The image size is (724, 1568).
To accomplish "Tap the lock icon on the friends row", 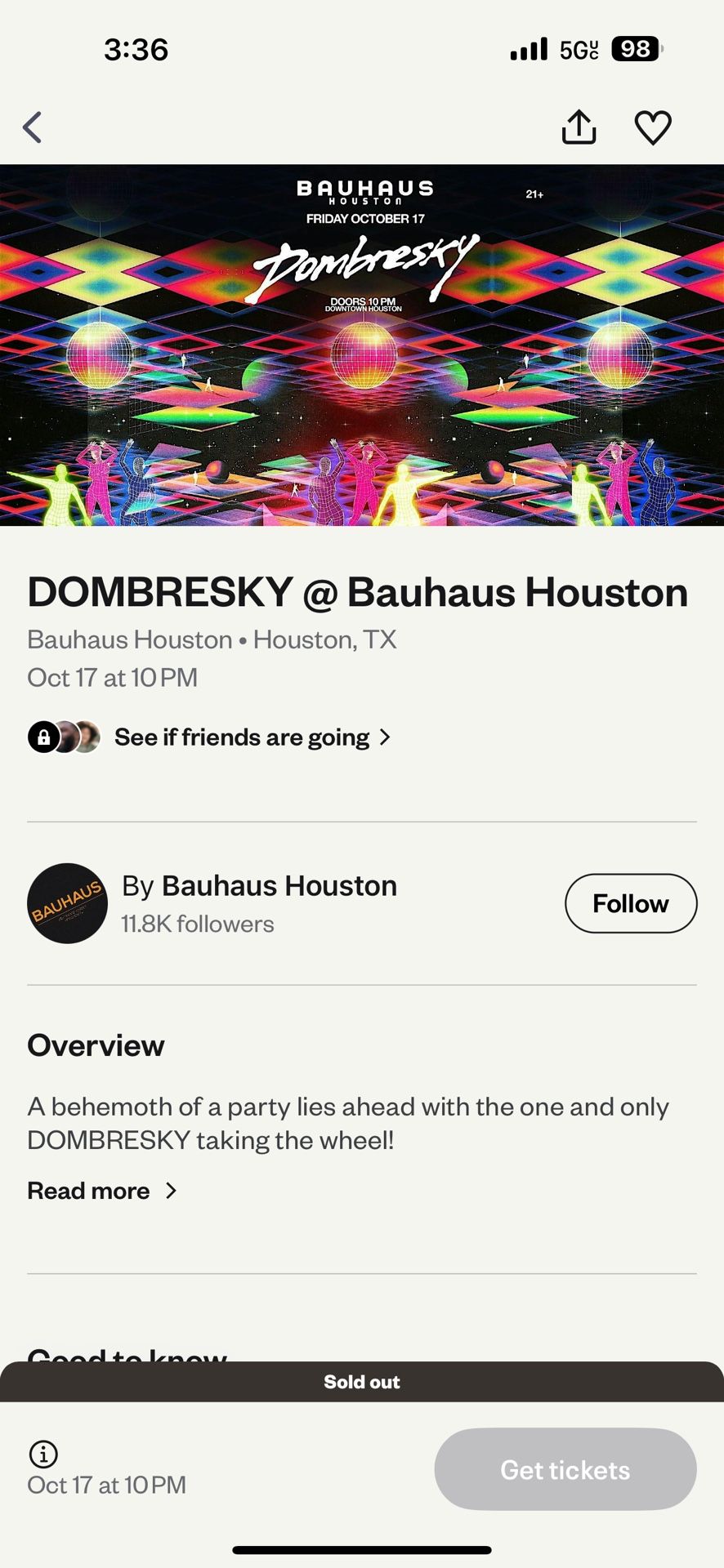I will 45,737.
